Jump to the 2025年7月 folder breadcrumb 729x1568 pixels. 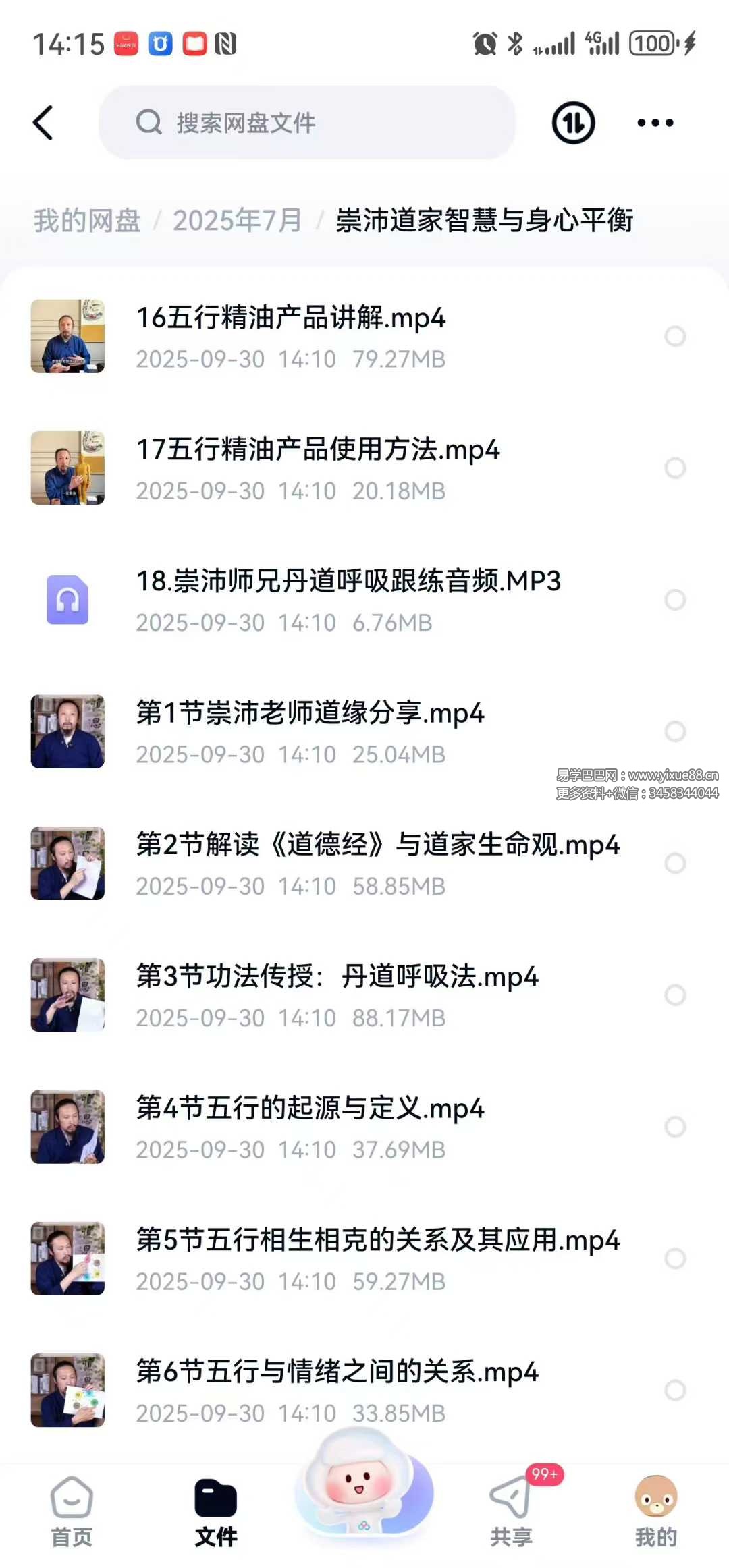[x=237, y=221]
